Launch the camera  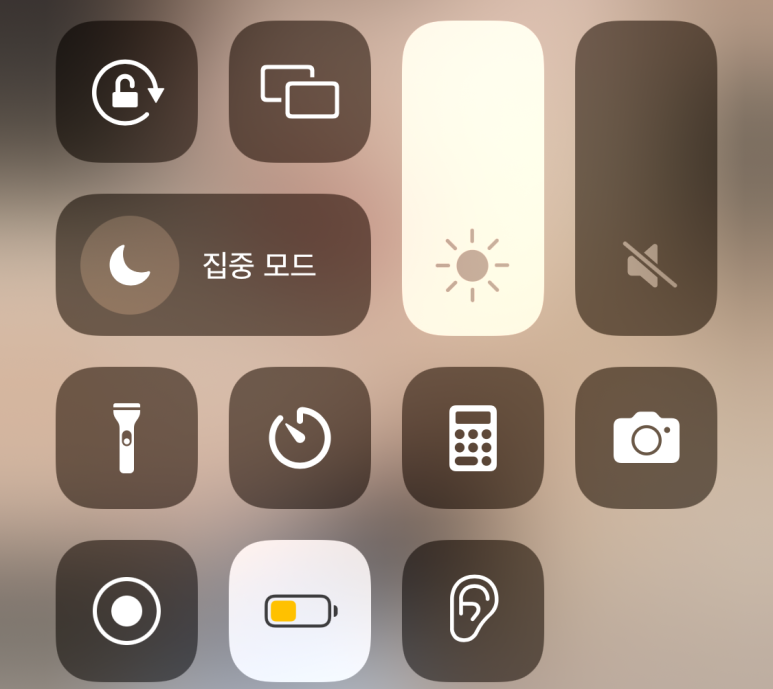645,438
